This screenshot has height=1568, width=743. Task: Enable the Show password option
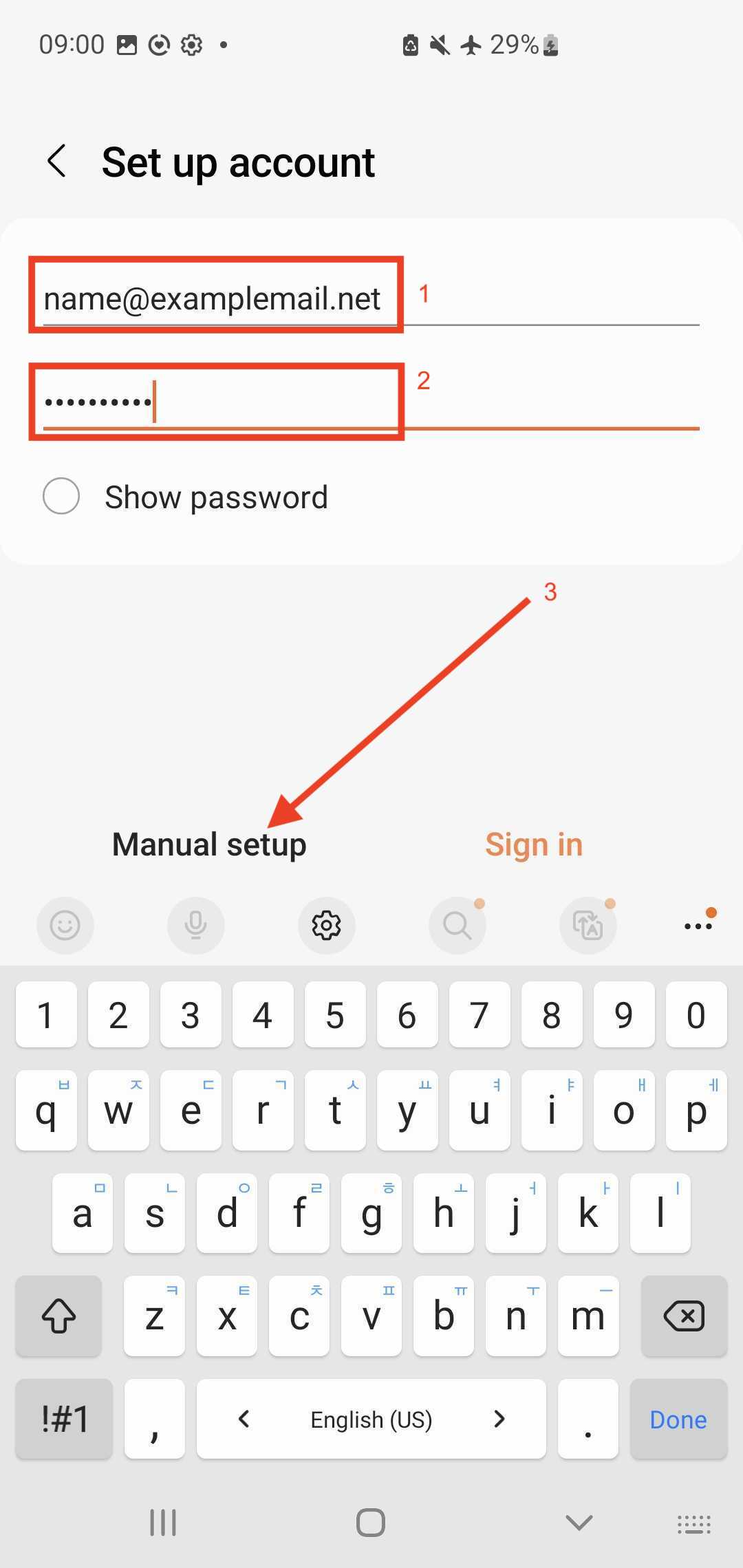(61, 496)
